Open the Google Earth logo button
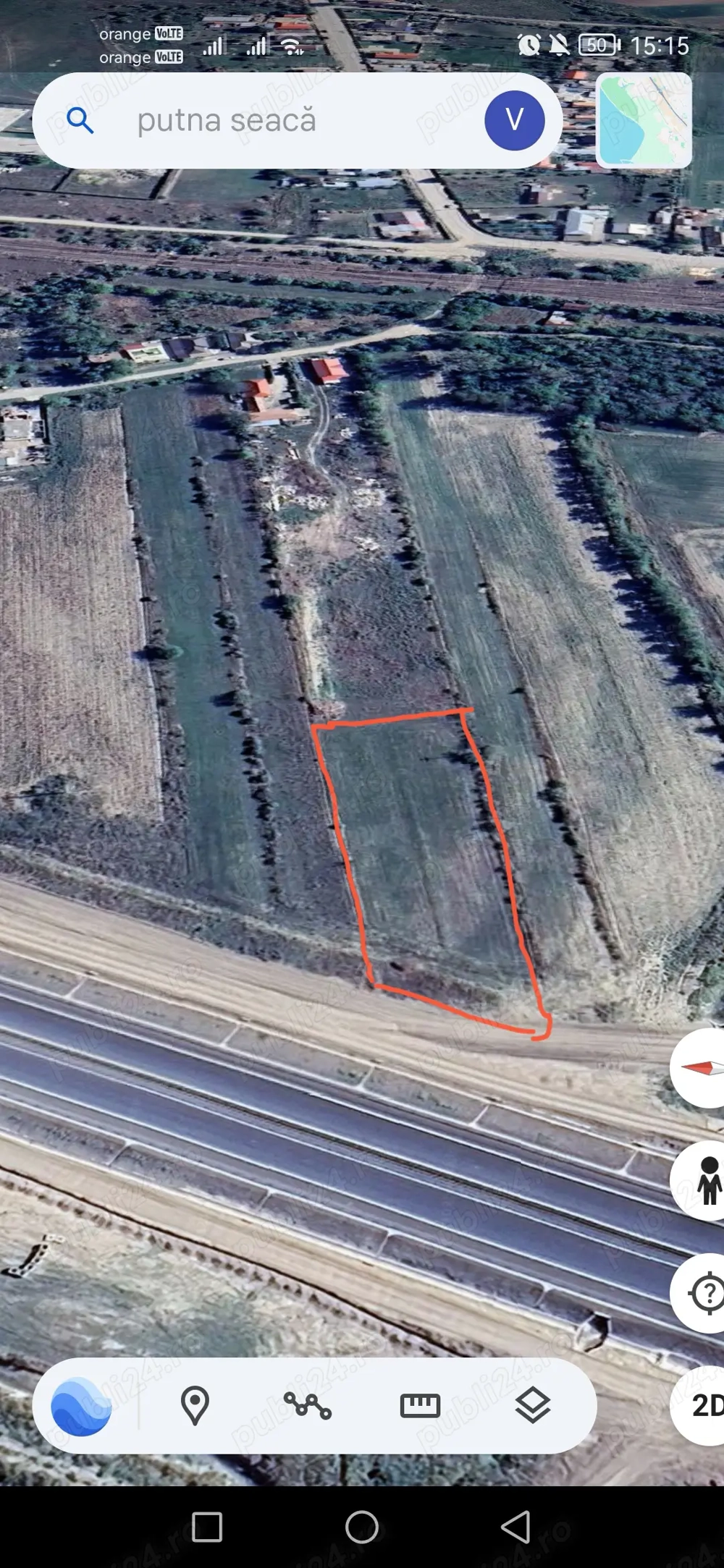This screenshot has height=1568, width=724. [x=80, y=1406]
